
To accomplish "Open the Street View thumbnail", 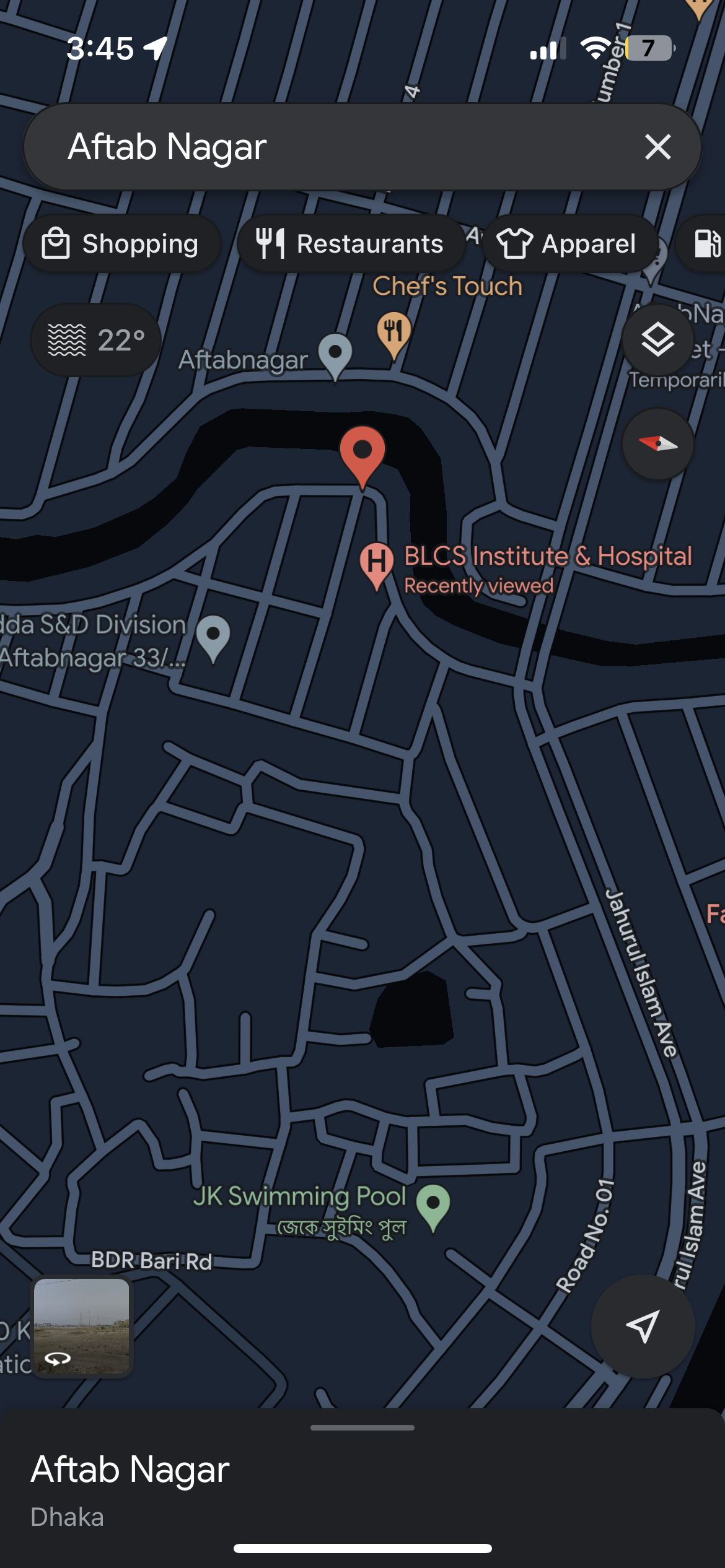I will coord(82,1326).
